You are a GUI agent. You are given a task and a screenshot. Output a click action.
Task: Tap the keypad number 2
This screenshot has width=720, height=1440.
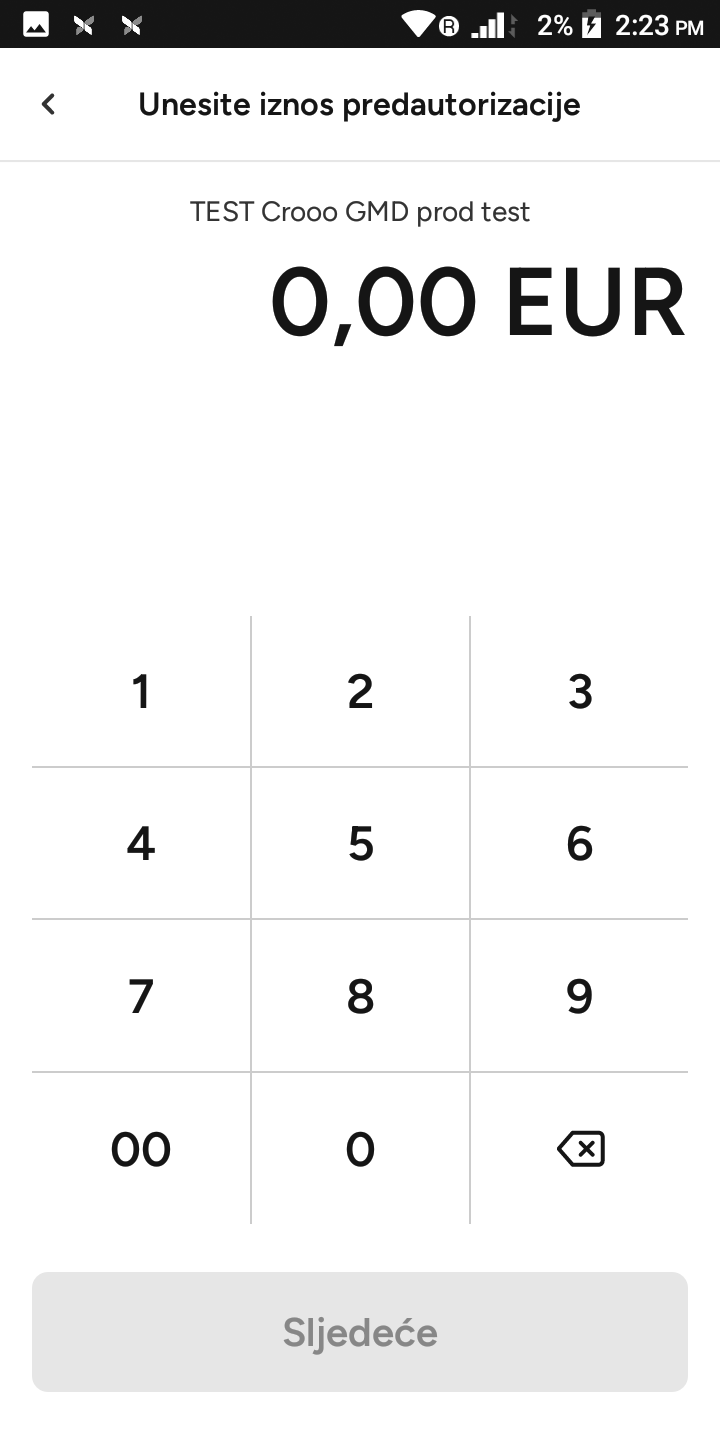360,691
